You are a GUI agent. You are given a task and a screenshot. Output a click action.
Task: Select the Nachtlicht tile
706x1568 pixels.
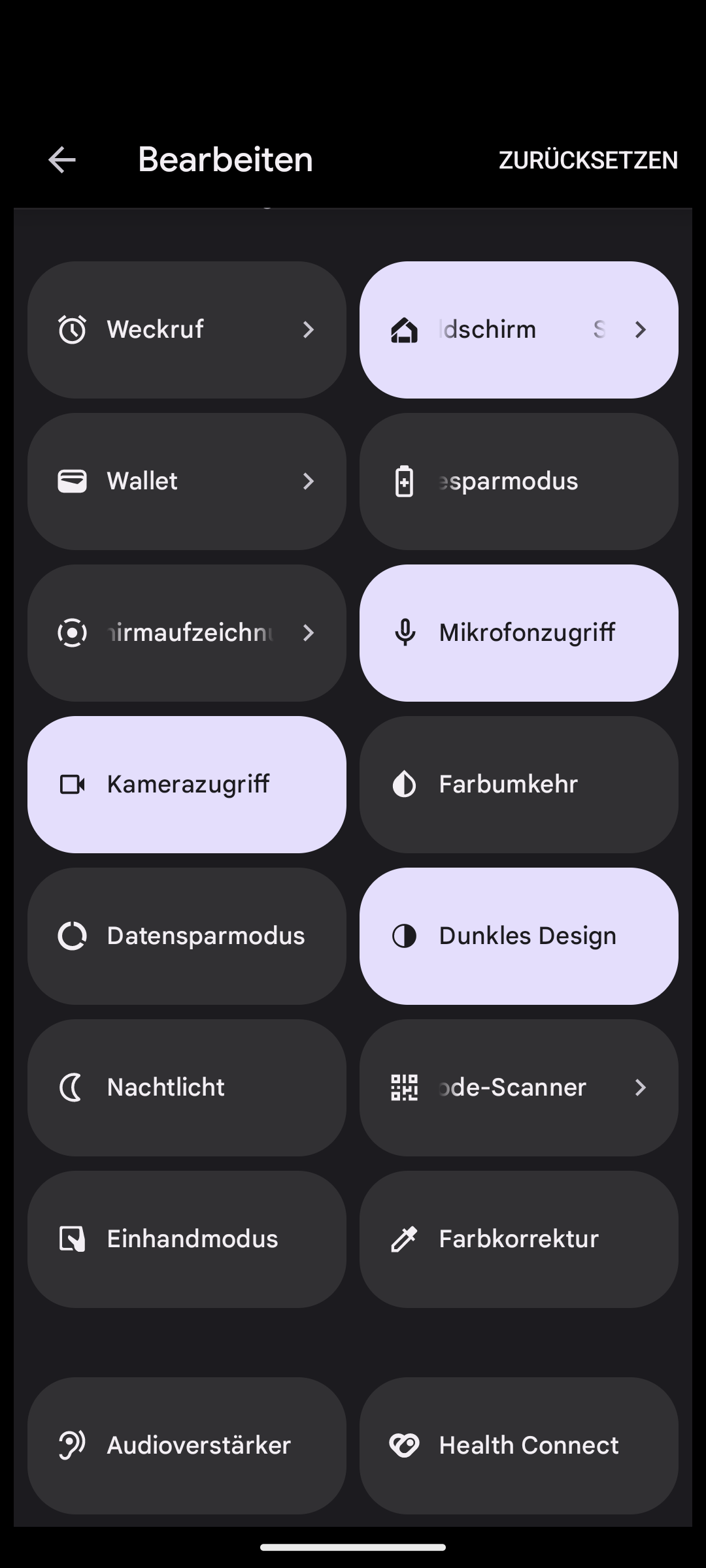tap(186, 1088)
